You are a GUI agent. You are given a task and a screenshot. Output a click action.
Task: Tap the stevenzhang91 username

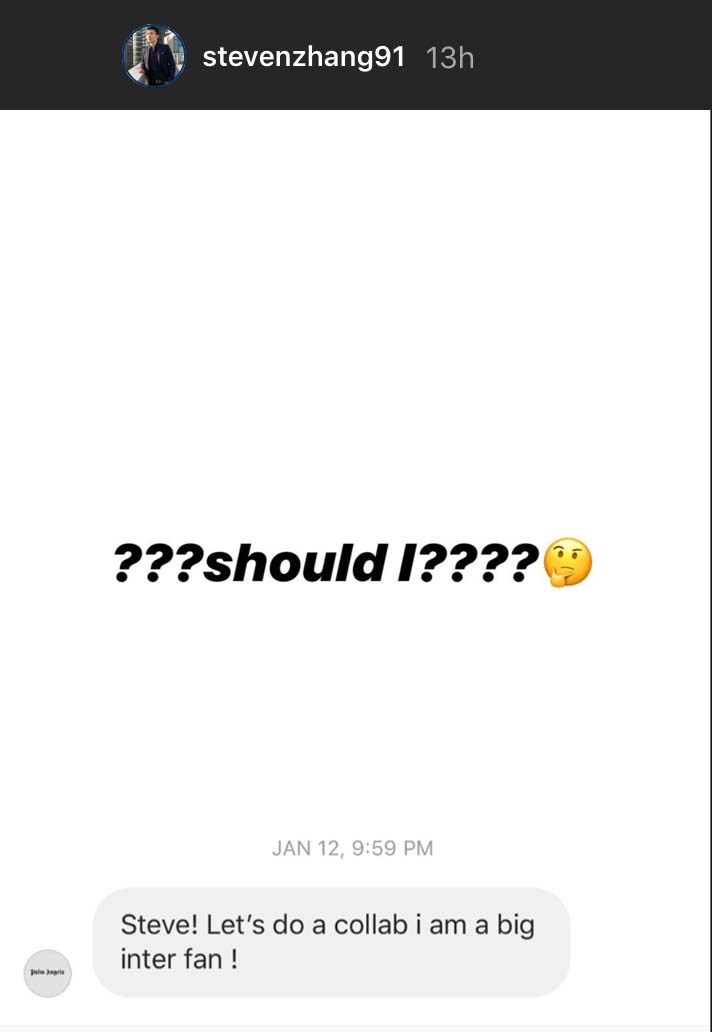click(303, 57)
